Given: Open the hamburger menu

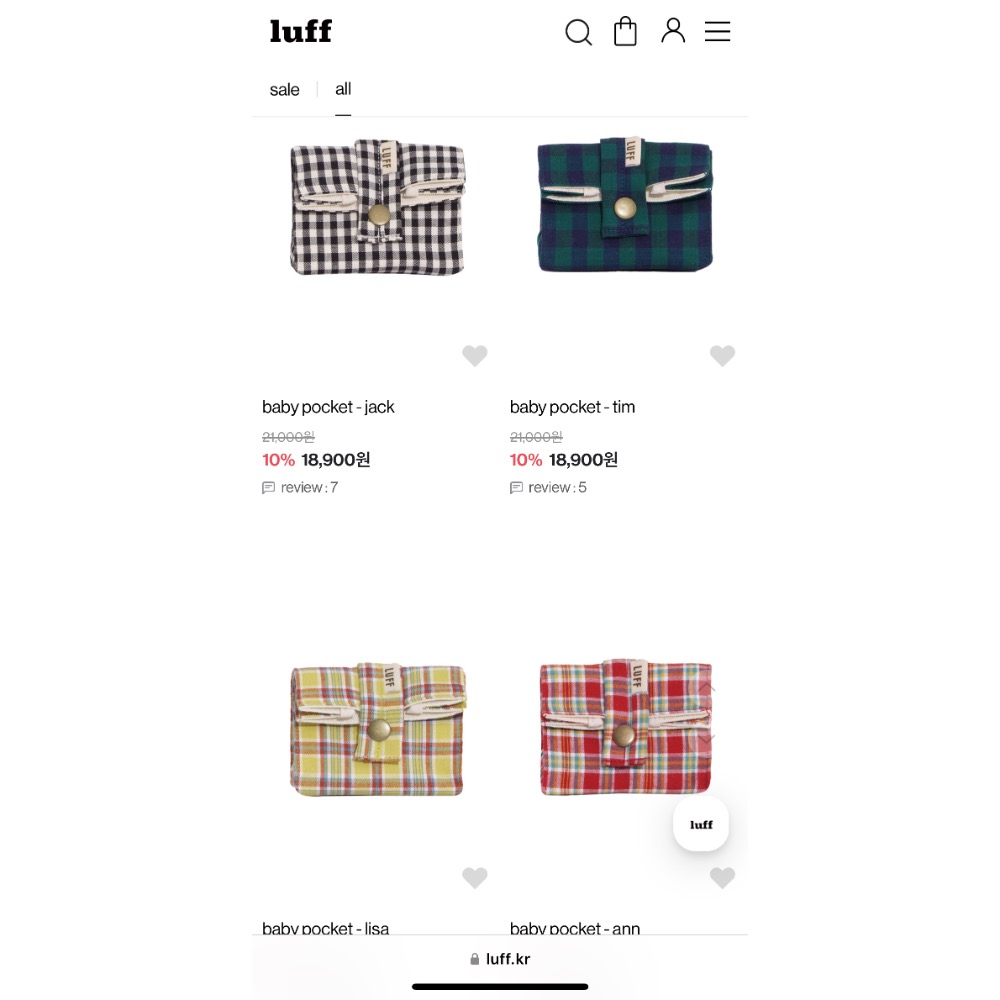Looking at the screenshot, I should tap(717, 31).
